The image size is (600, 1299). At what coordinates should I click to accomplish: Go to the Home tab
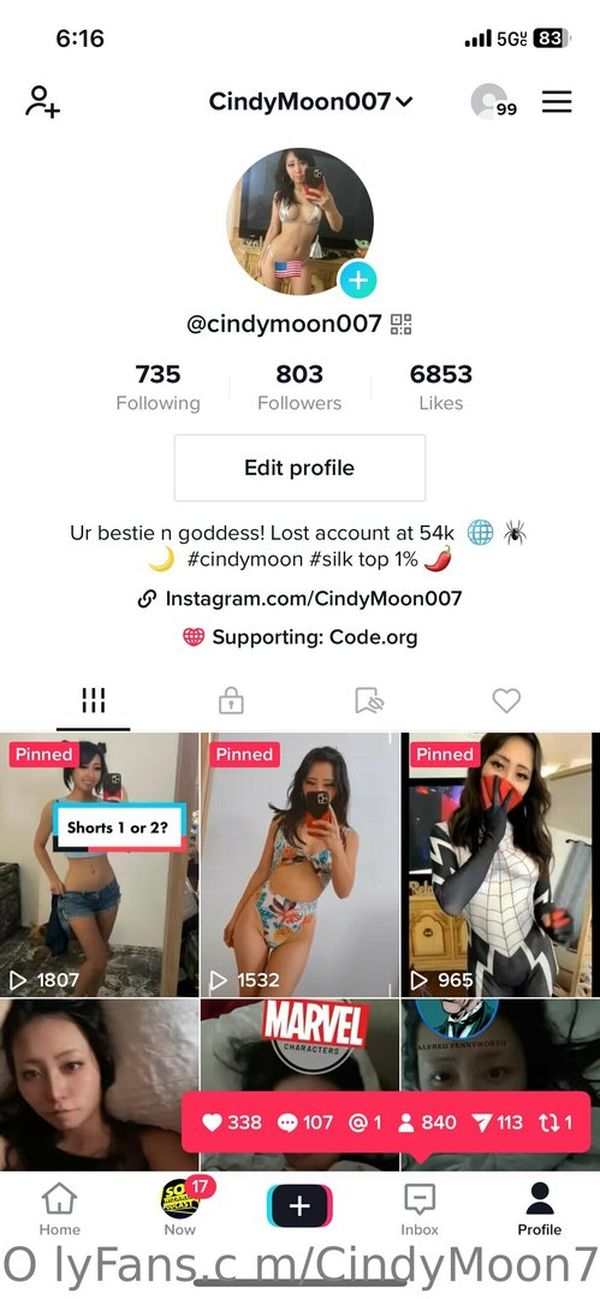[60, 1208]
